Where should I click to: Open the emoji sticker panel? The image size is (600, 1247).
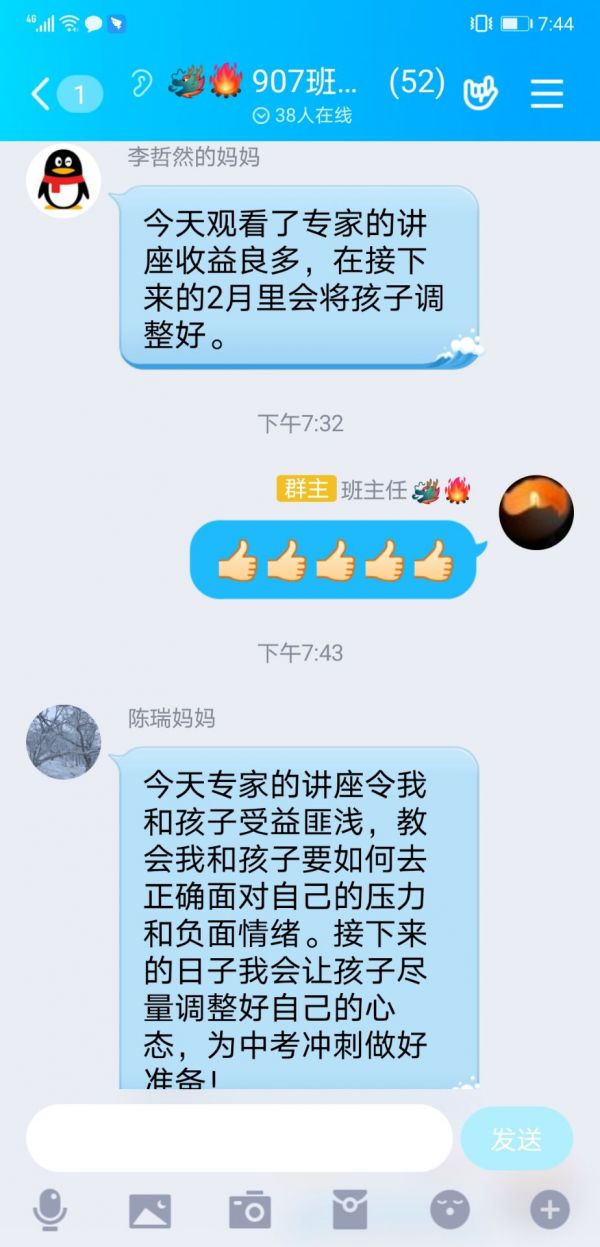coord(449,1210)
